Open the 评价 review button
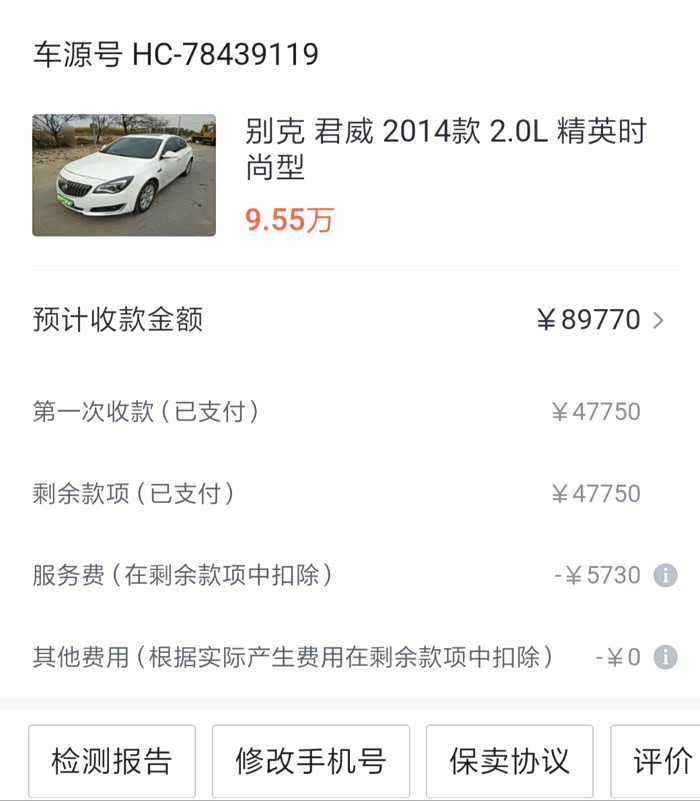This screenshot has height=801, width=700. tap(660, 761)
